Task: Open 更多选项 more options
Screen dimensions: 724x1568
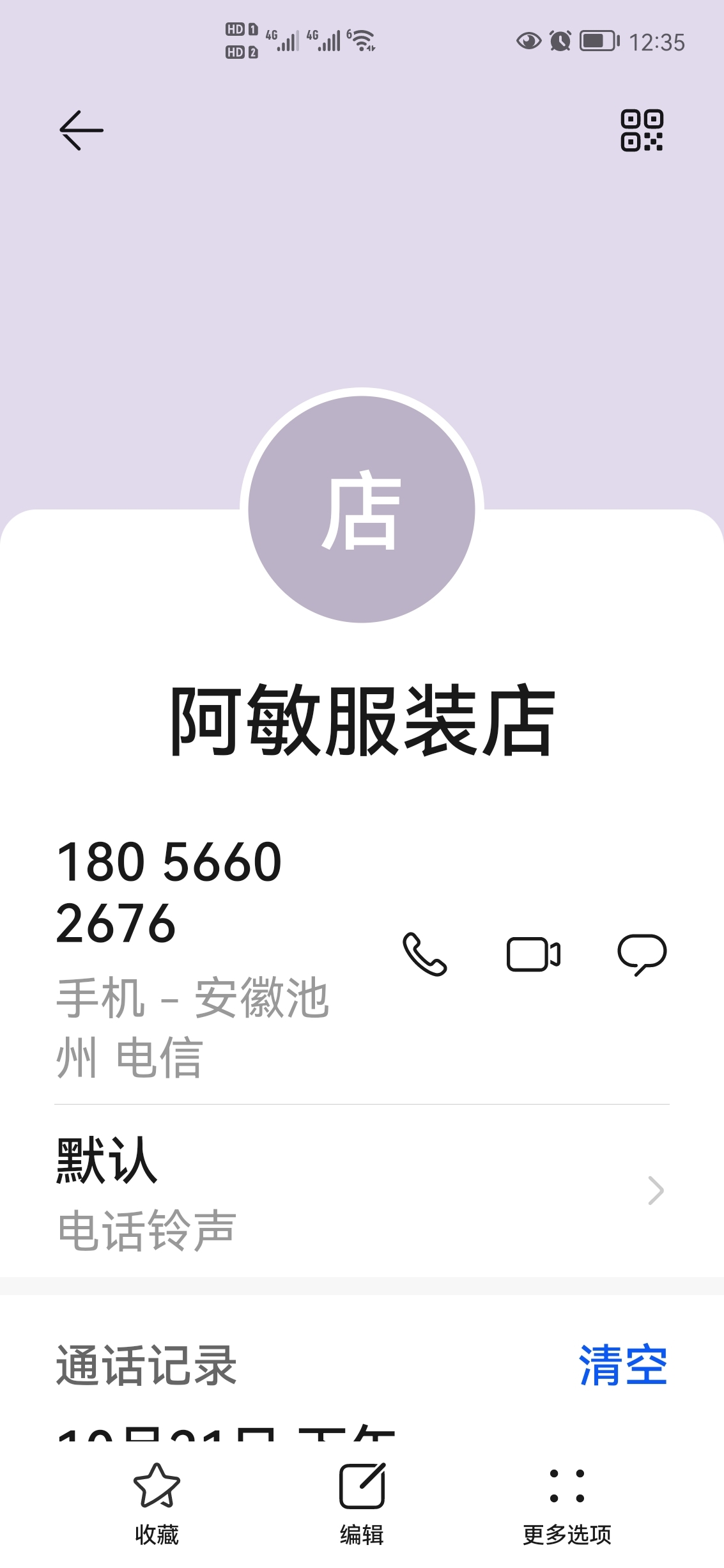Action: coord(567,1503)
